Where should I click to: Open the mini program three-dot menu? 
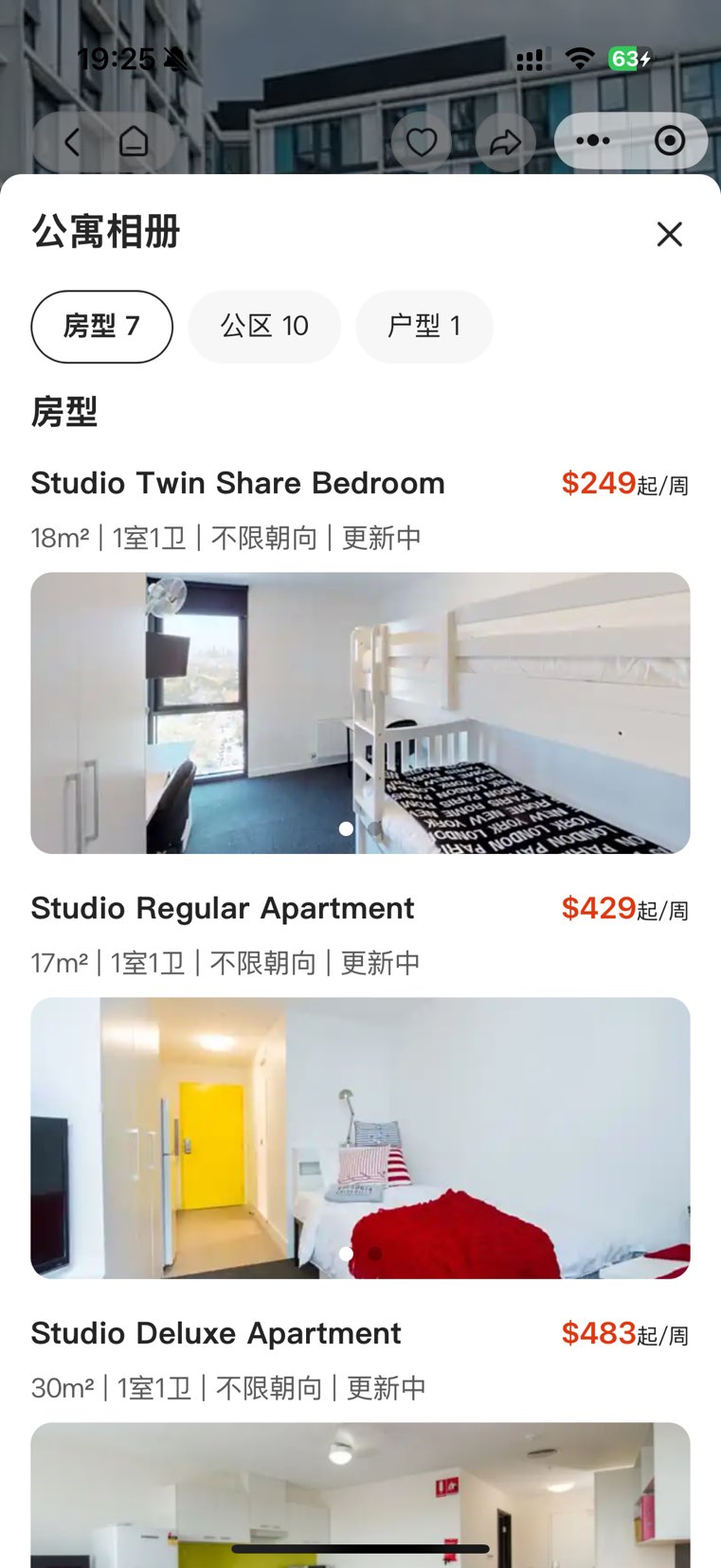[x=593, y=141]
